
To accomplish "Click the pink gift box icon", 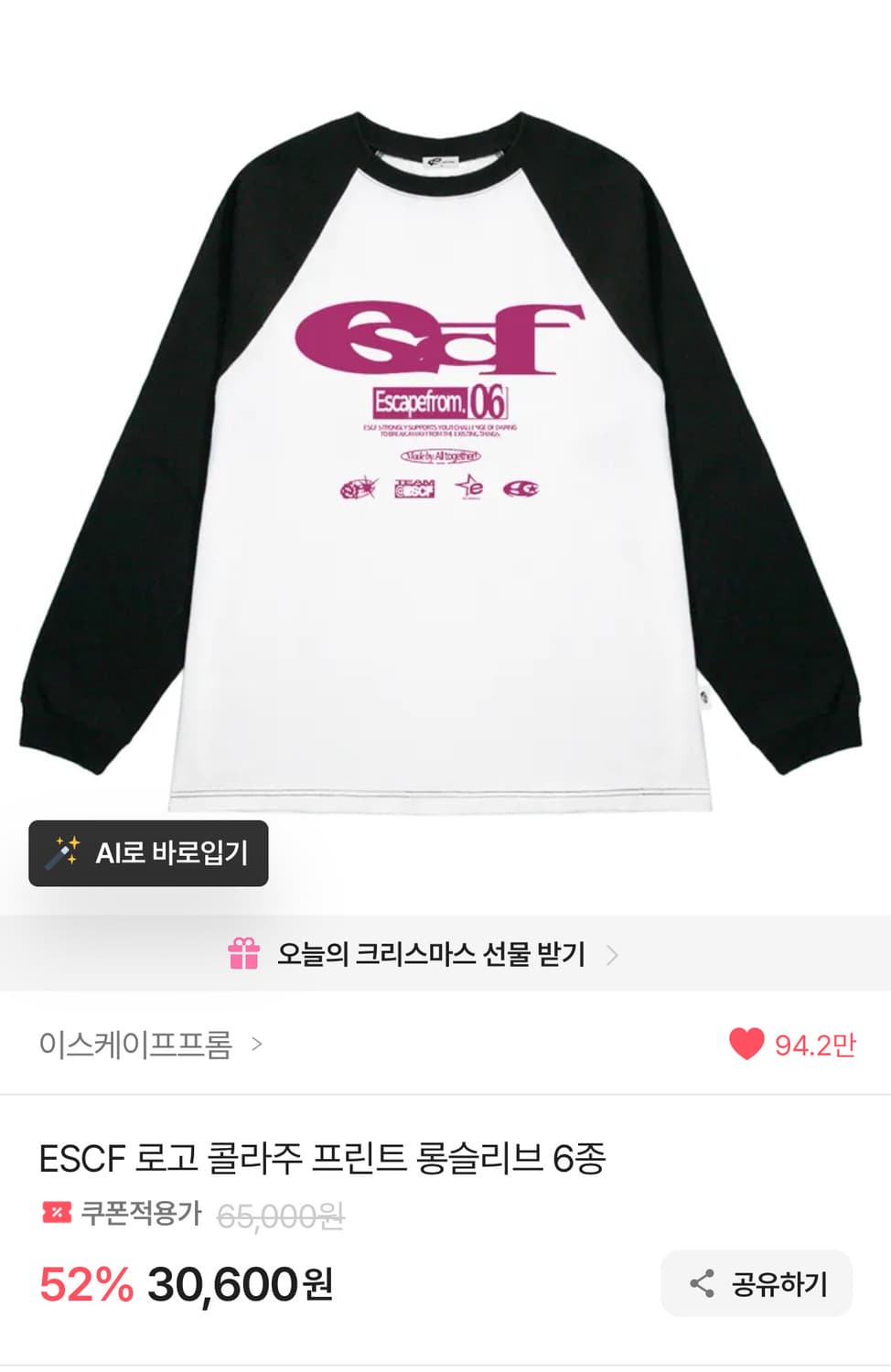I will tap(242, 954).
